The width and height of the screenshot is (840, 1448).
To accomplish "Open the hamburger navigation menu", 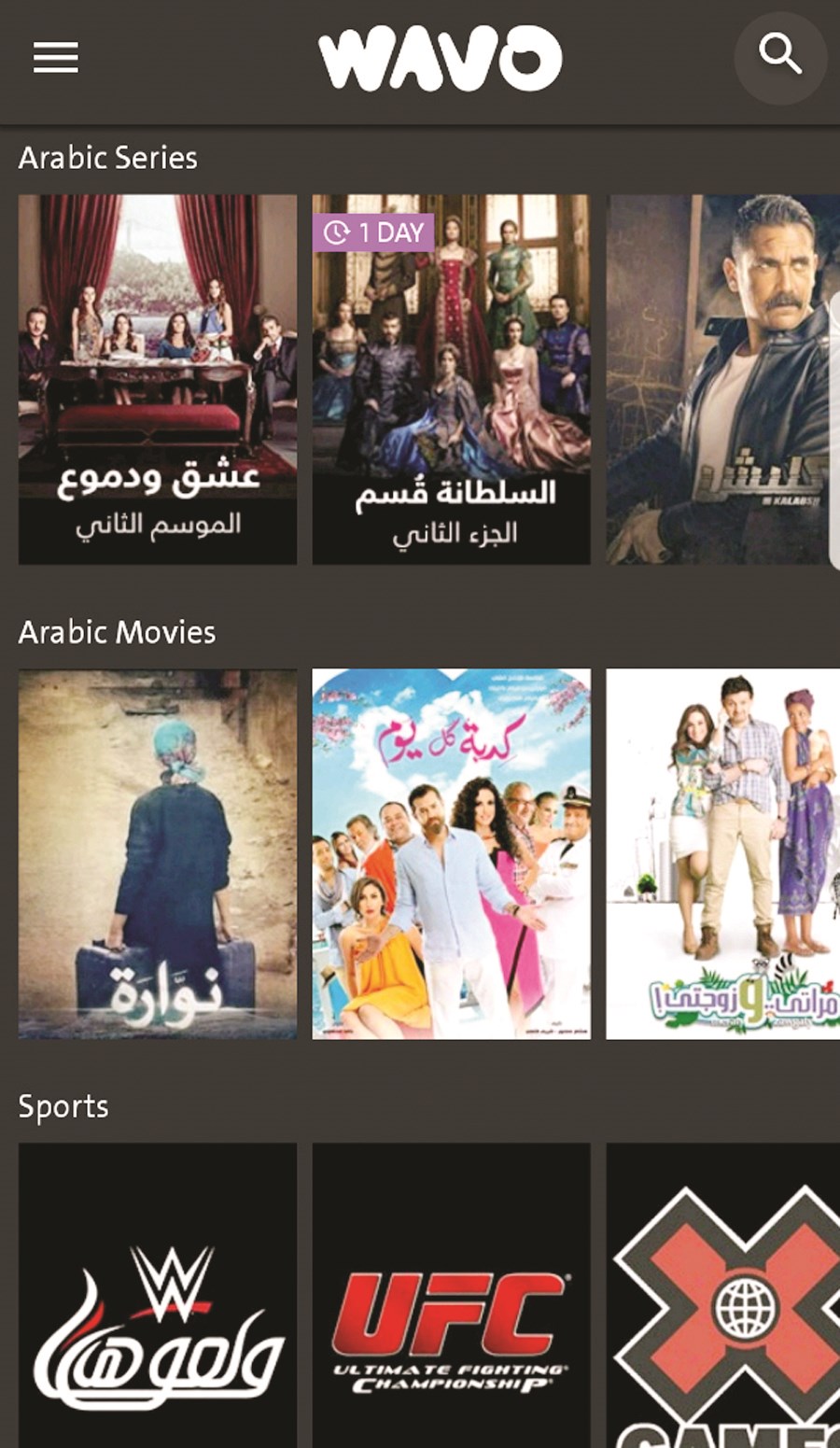I will pyautogui.click(x=56, y=58).
